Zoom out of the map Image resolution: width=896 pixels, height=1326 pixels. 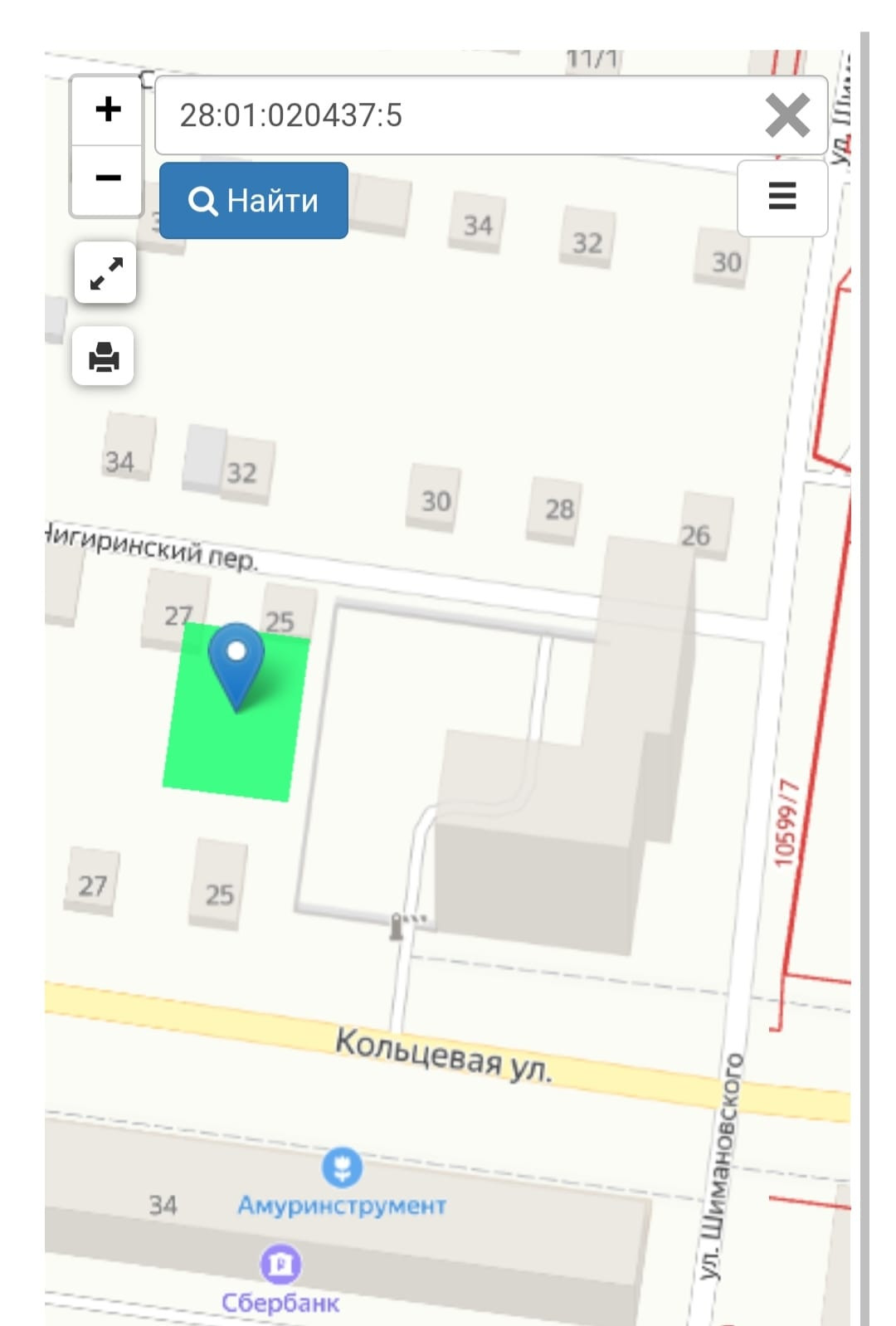click(x=108, y=178)
